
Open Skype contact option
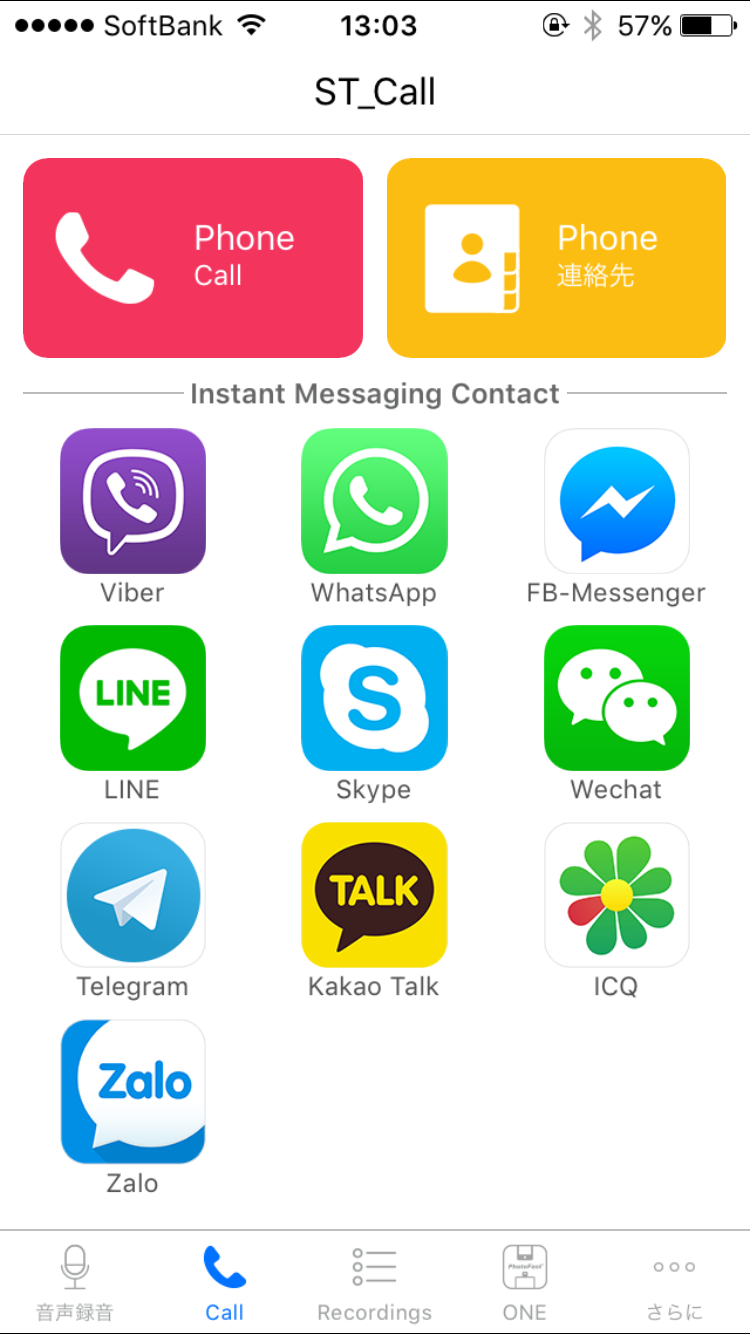[x=374, y=698]
